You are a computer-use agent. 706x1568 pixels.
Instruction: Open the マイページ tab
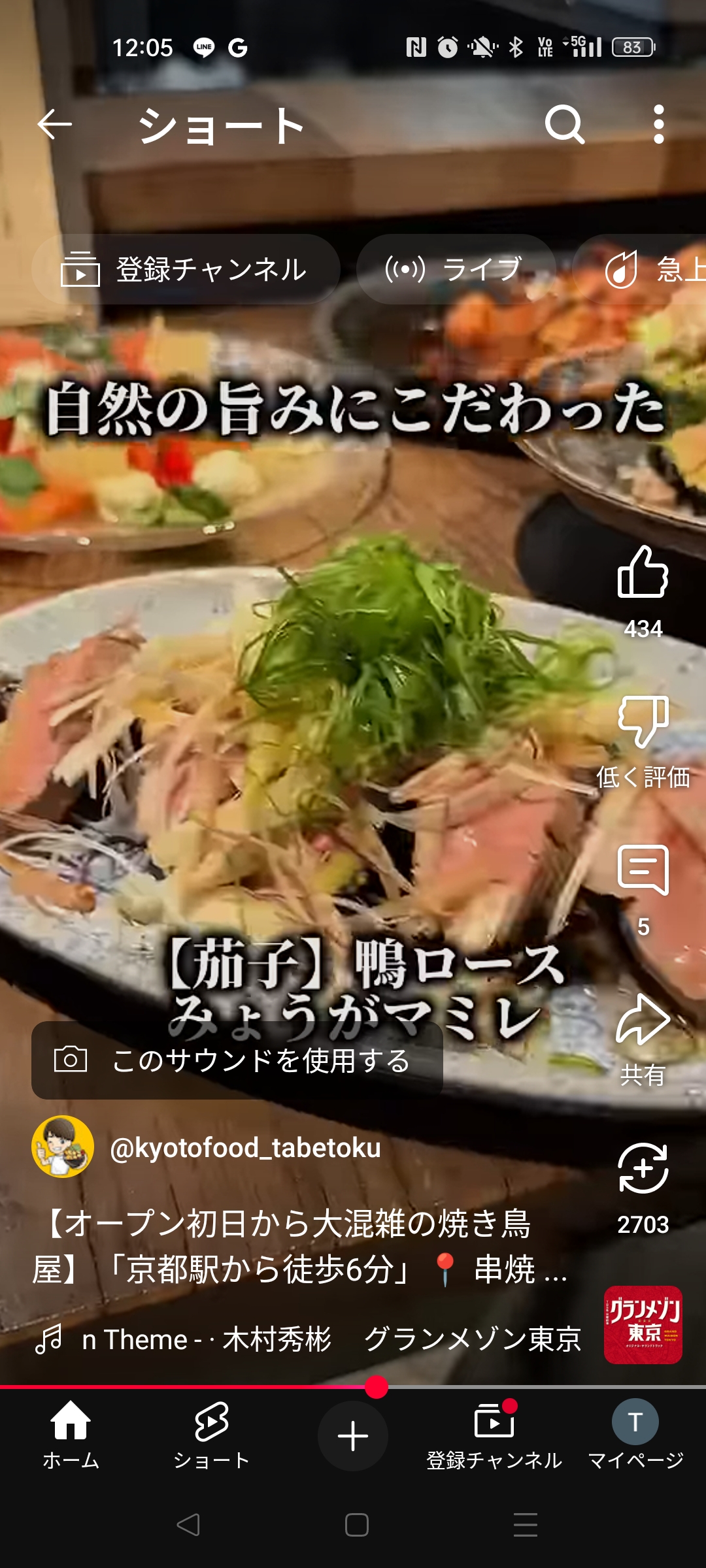pyautogui.click(x=635, y=1435)
